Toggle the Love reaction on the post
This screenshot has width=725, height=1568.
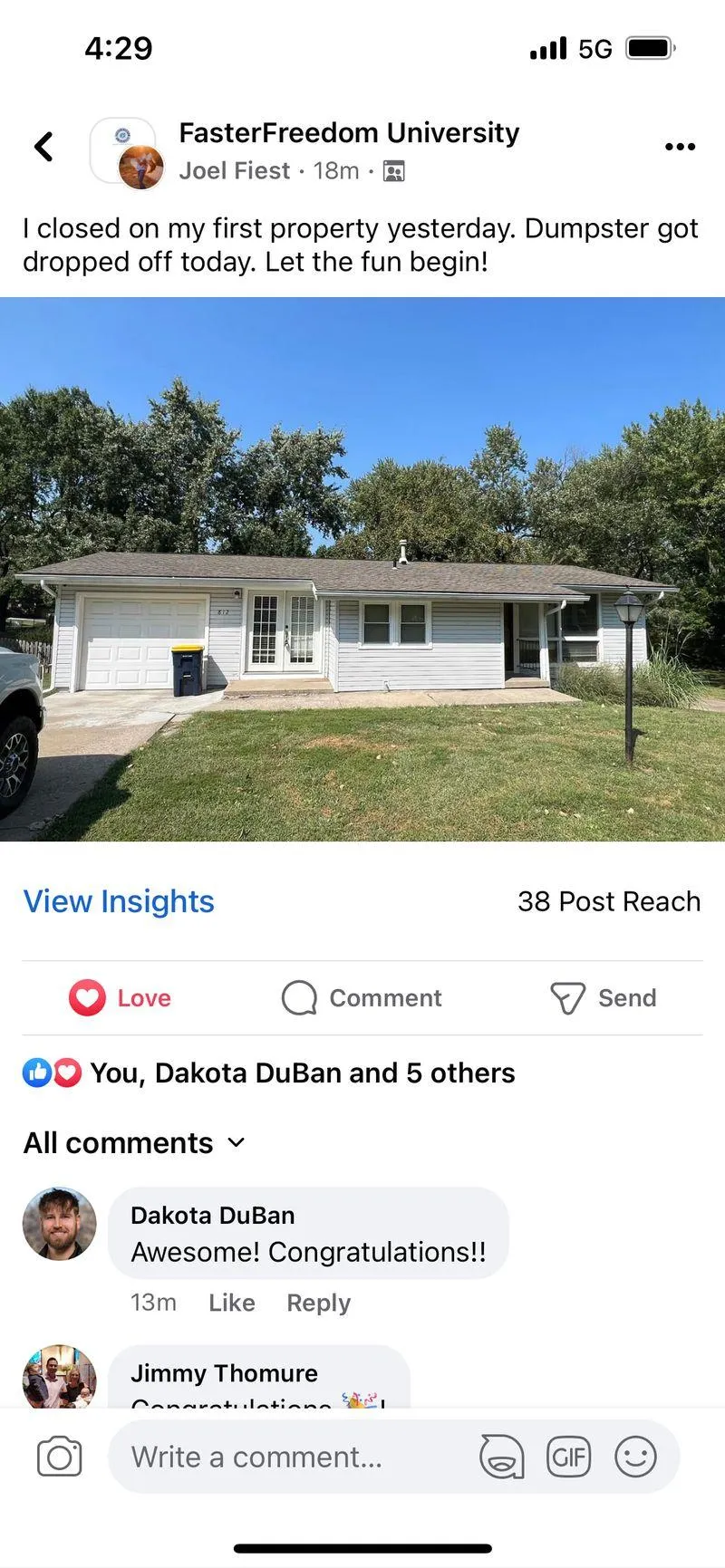click(x=121, y=998)
